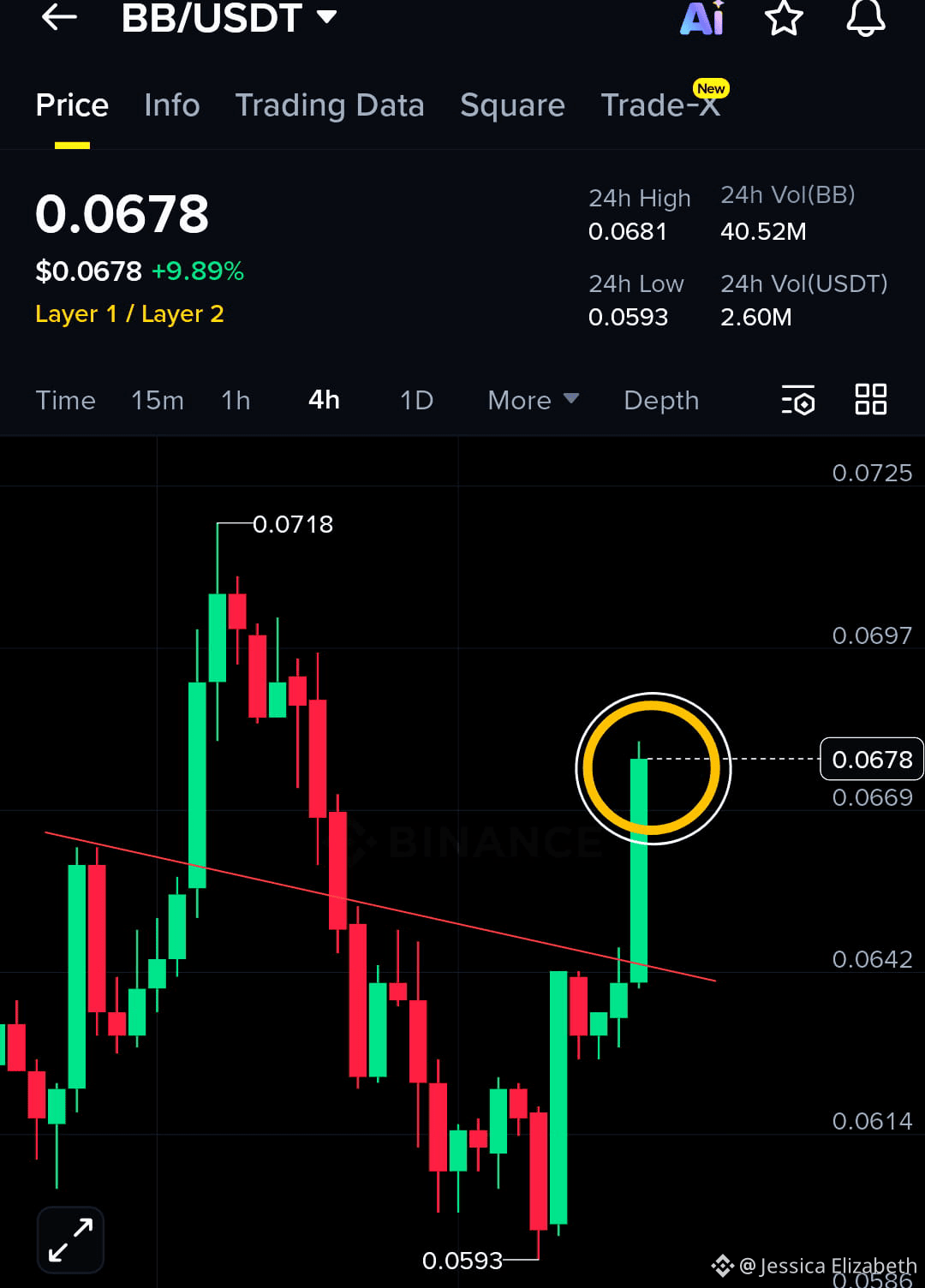
Task: Expand chart to fullscreen mode
Action: (x=69, y=1239)
